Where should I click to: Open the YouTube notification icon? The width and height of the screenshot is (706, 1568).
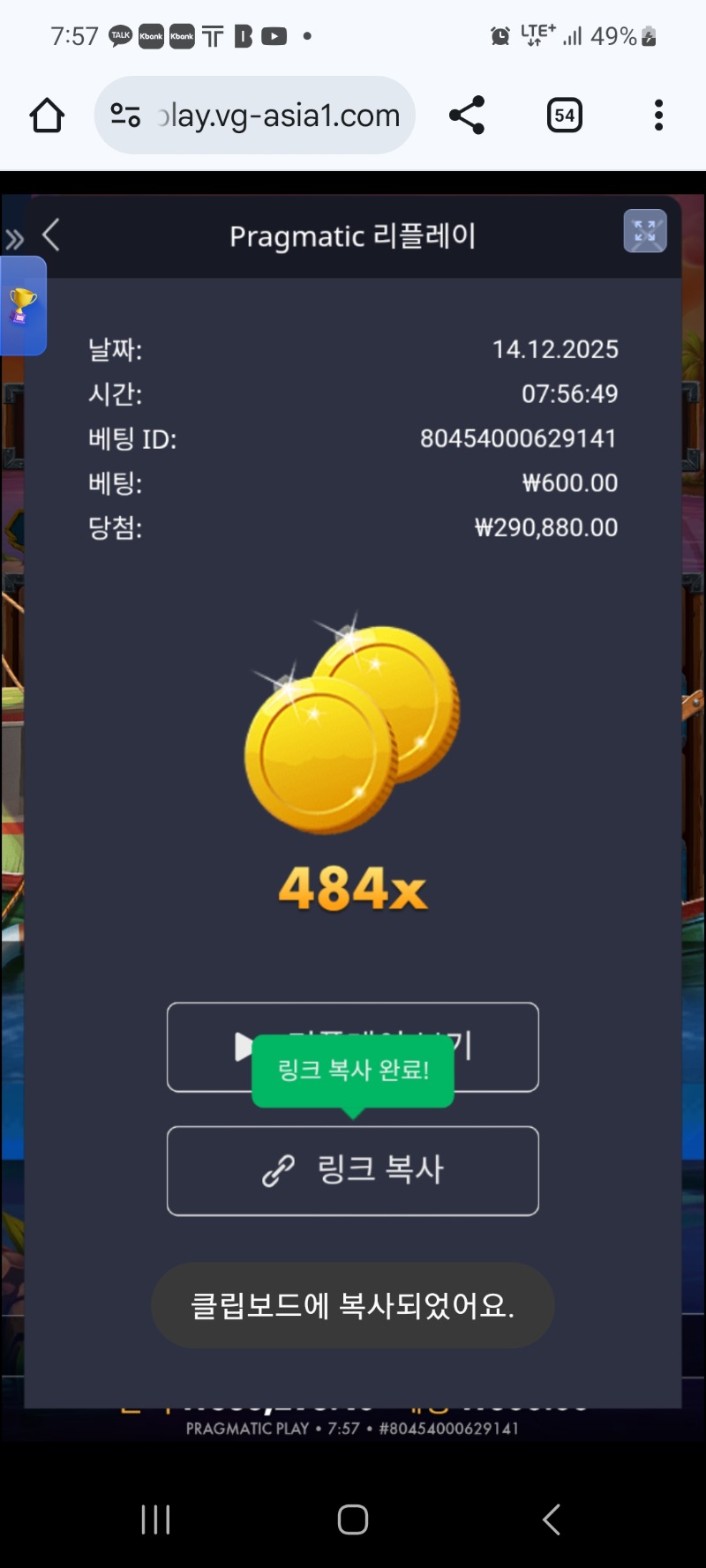pyautogui.click(x=274, y=36)
